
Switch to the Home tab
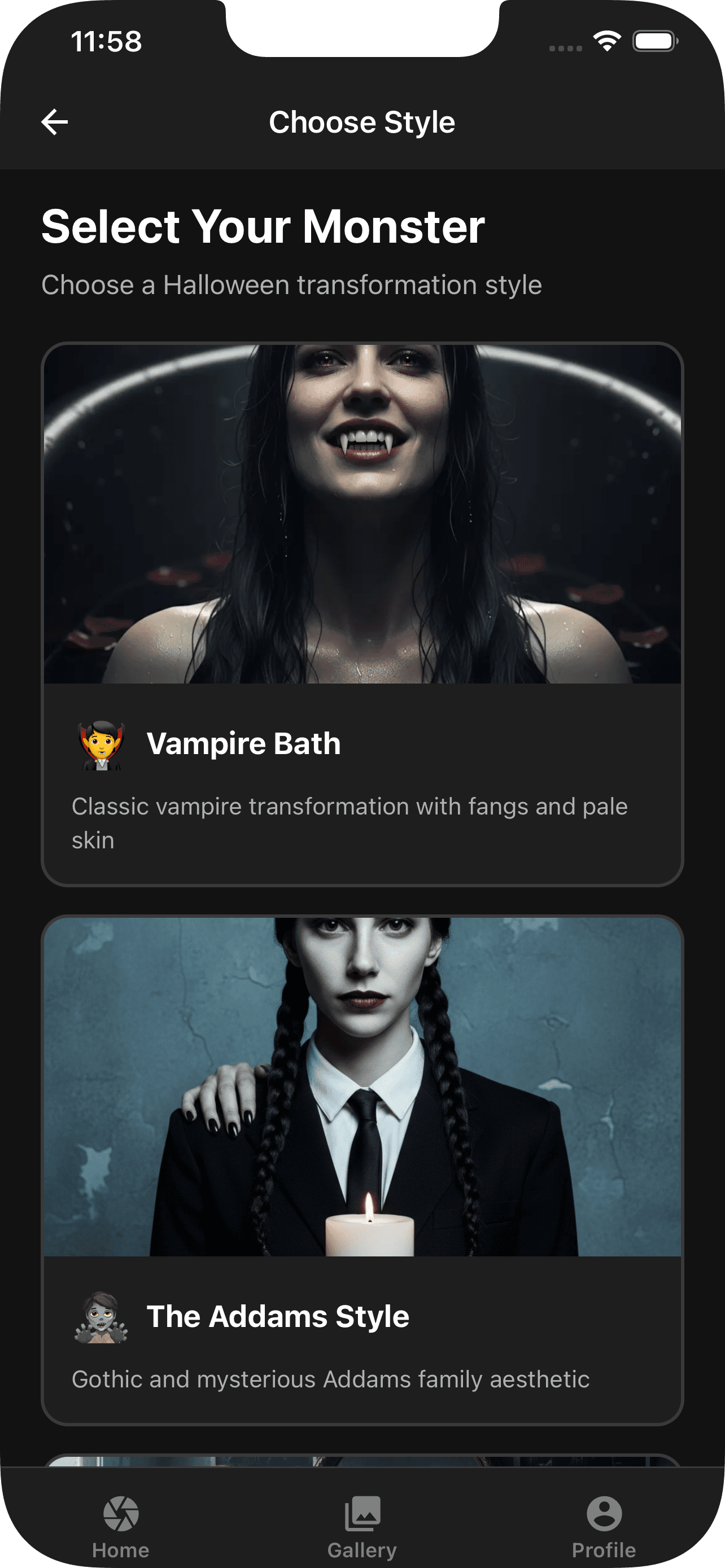(120, 1525)
